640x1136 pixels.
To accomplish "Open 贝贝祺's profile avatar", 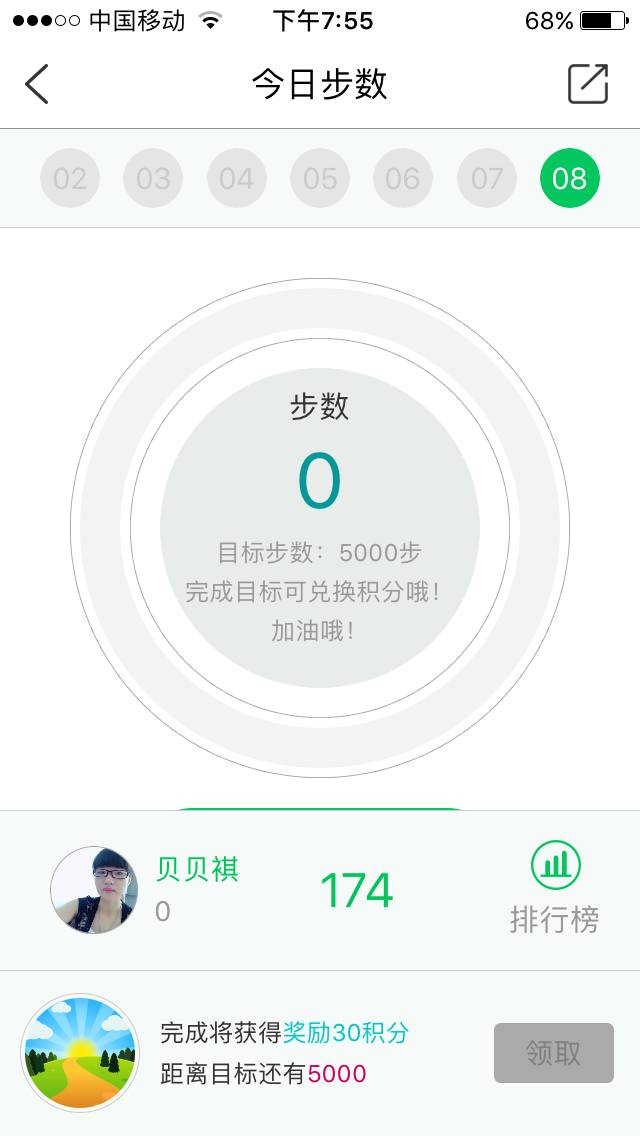I will pyautogui.click(x=94, y=890).
